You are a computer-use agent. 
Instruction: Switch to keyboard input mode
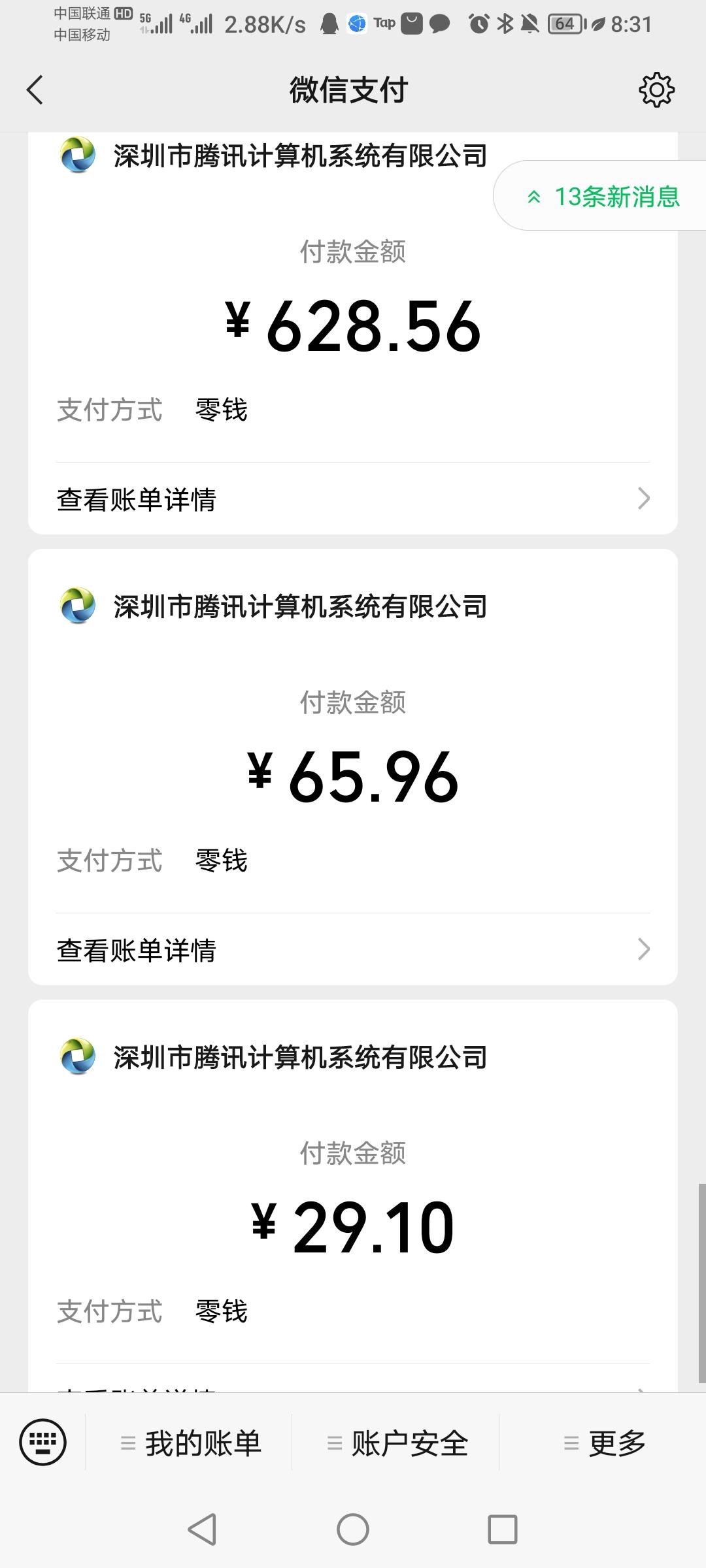pyautogui.click(x=43, y=1442)
